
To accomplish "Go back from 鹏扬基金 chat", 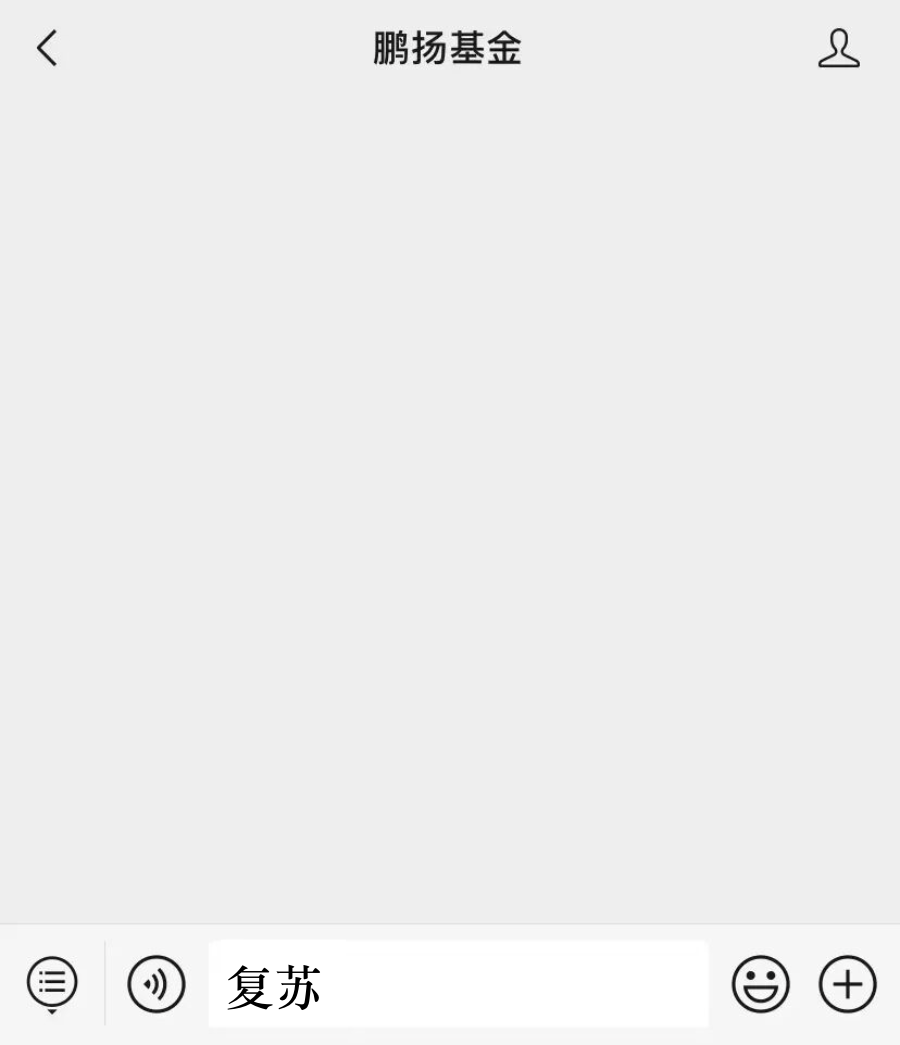I will tap(47, 48).
